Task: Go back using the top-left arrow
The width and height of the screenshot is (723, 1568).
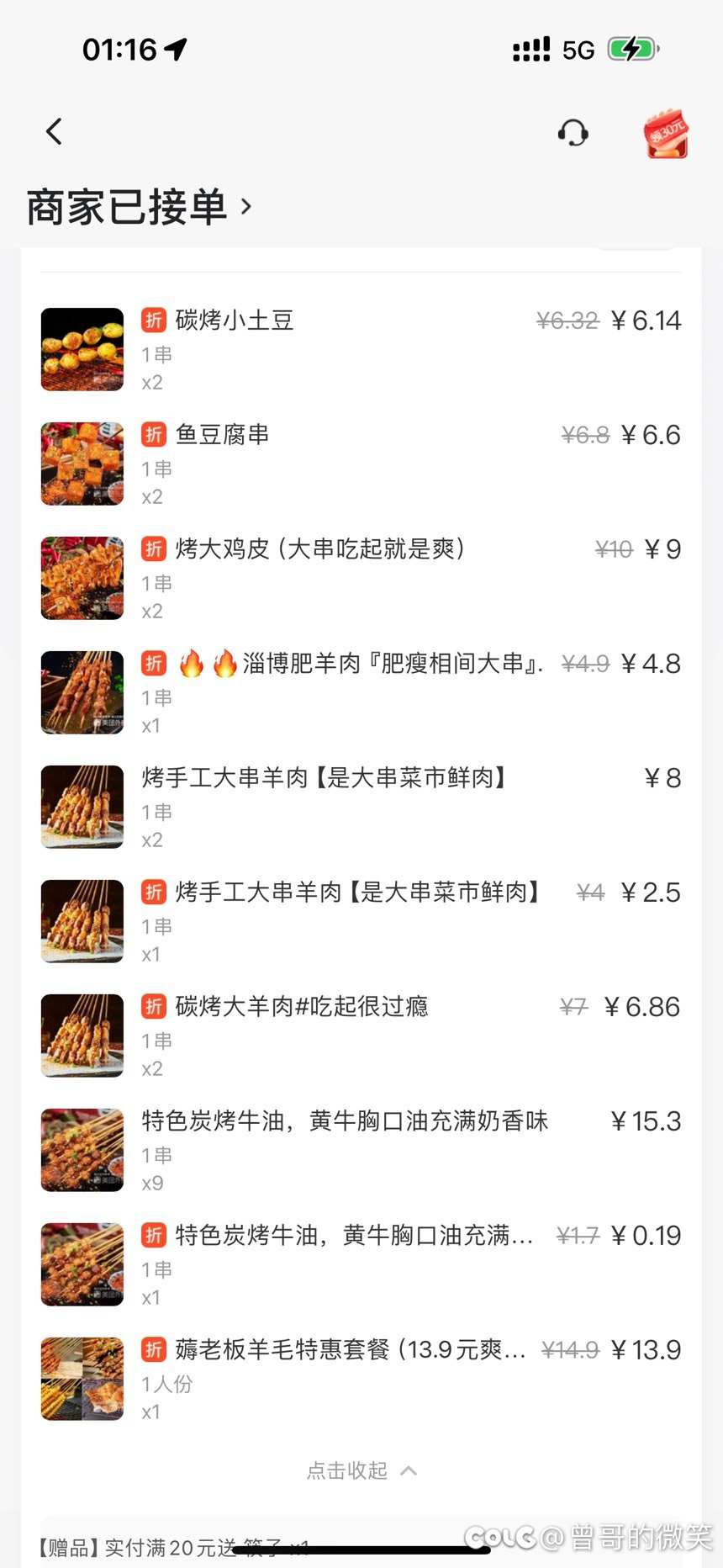Action: click(x=55, y=132)
